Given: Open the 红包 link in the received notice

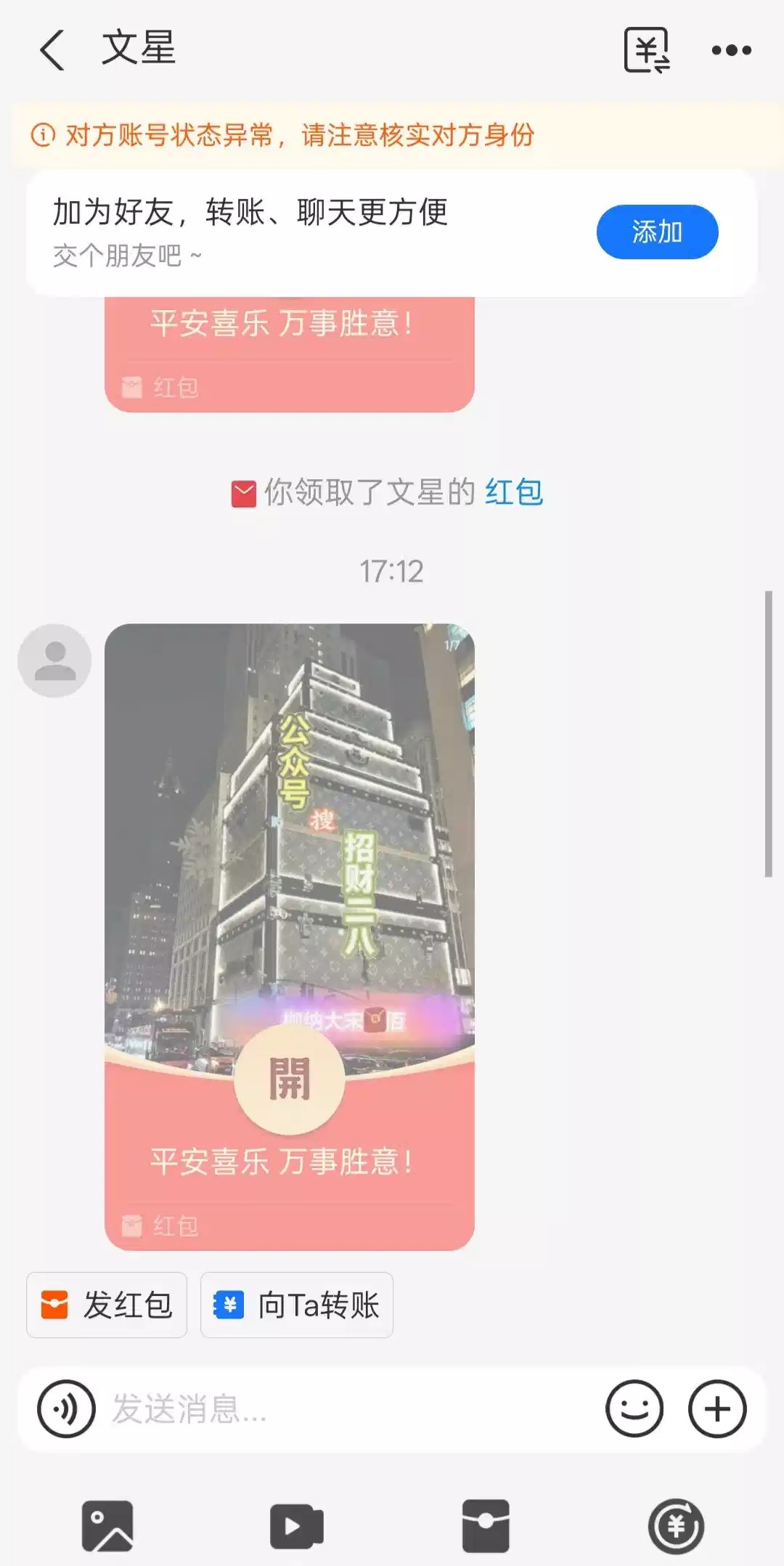Looking at the screenshot, I should 514,492.
